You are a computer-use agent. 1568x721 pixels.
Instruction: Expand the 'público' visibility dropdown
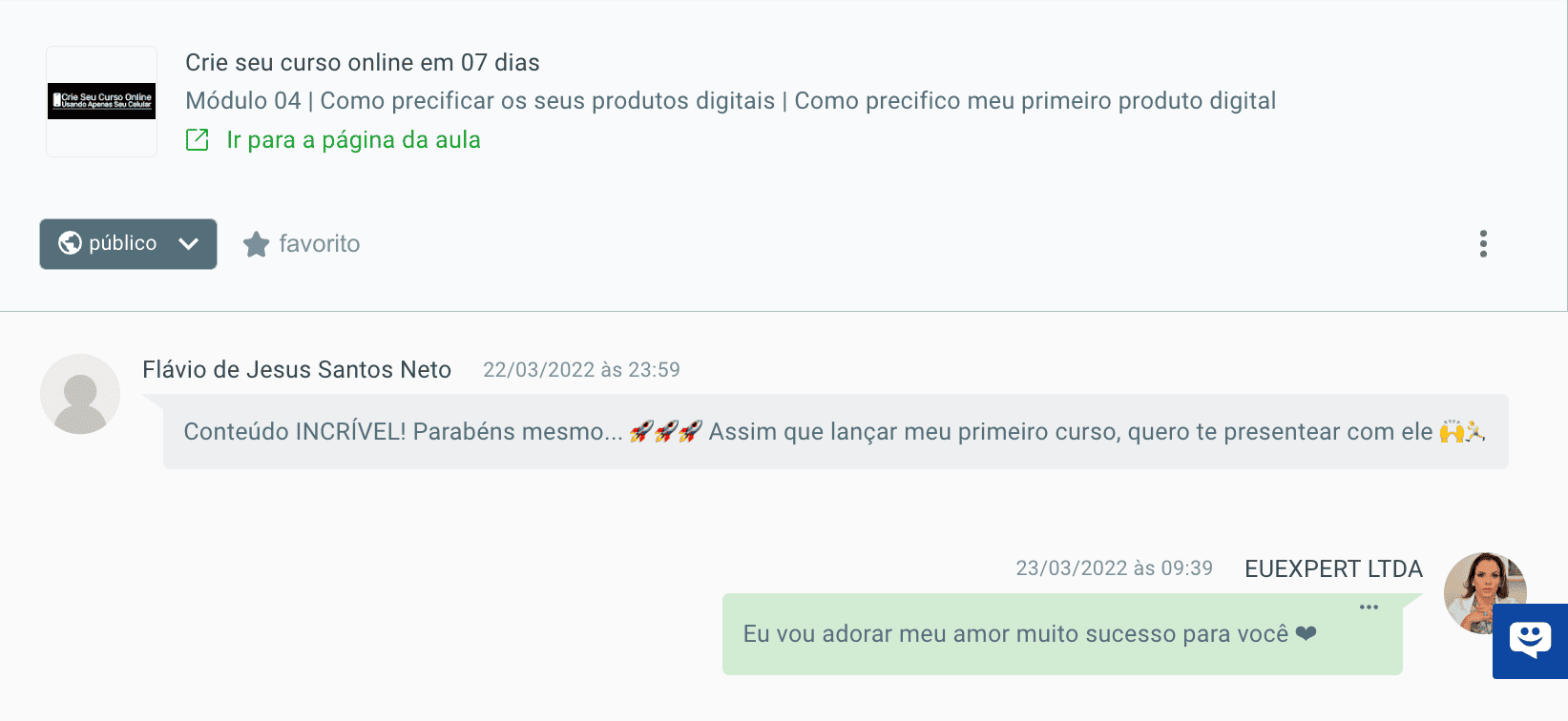128,244
